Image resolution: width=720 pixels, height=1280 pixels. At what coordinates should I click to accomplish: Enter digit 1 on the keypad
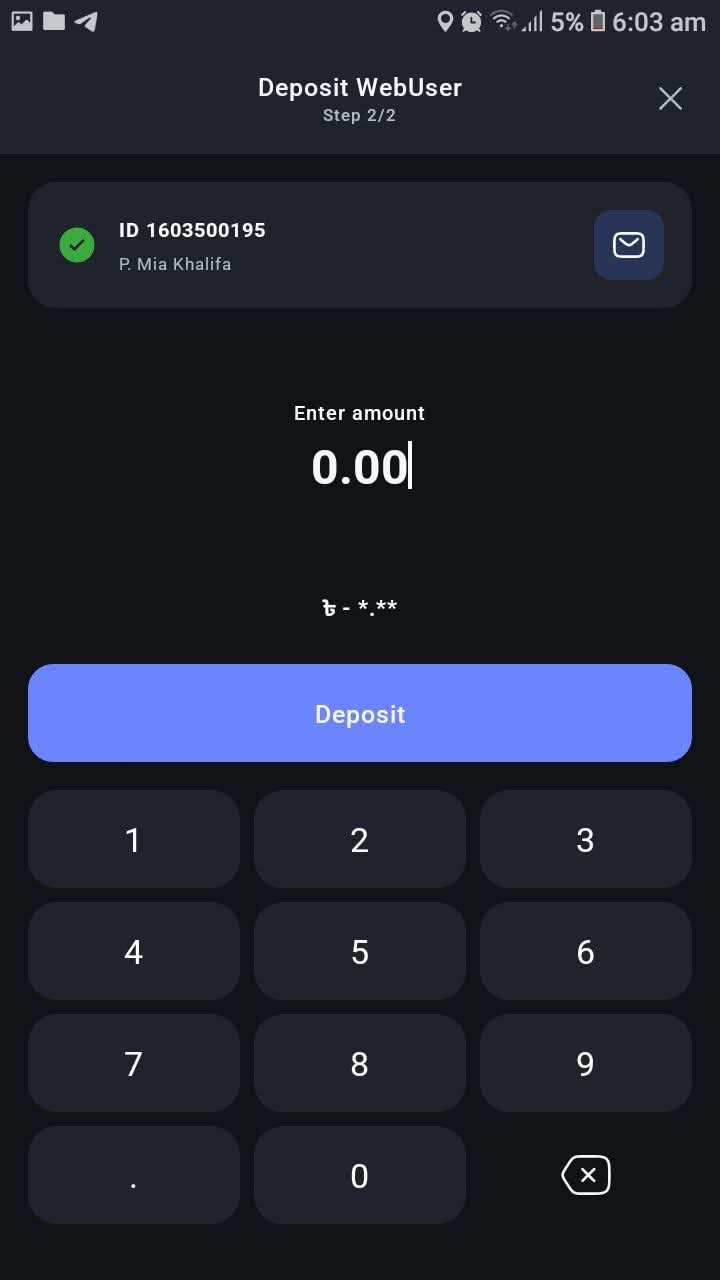click(x=134, y=839)
